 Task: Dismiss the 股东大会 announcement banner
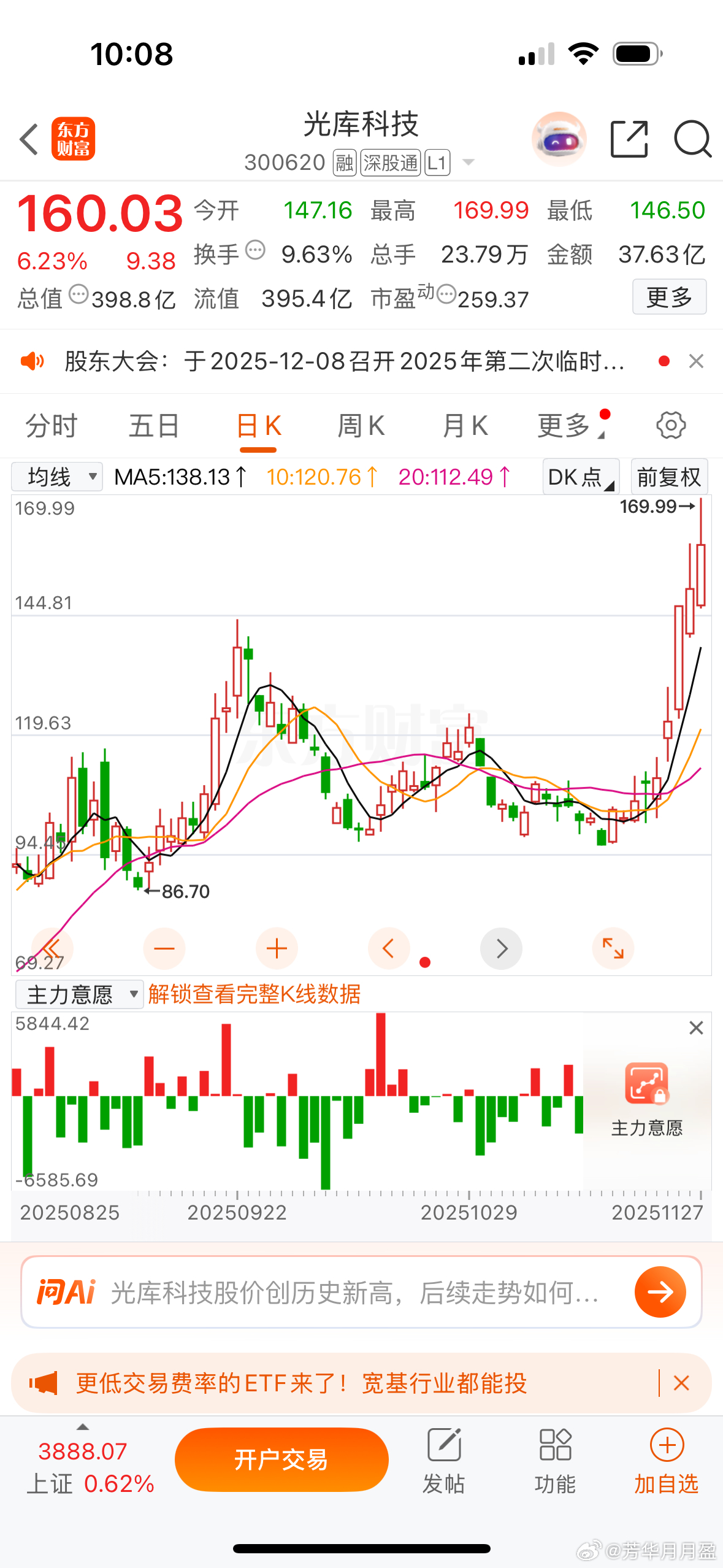(x=696, y=361)
